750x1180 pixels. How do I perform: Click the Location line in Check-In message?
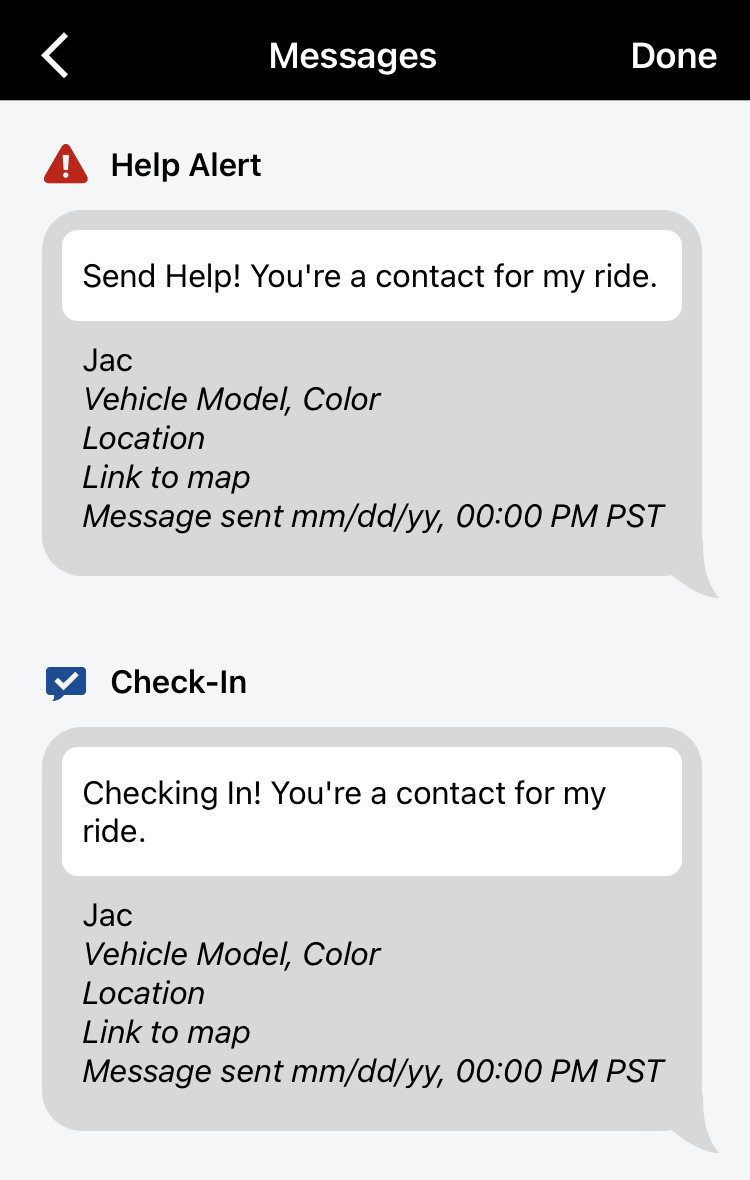point(144,993)
